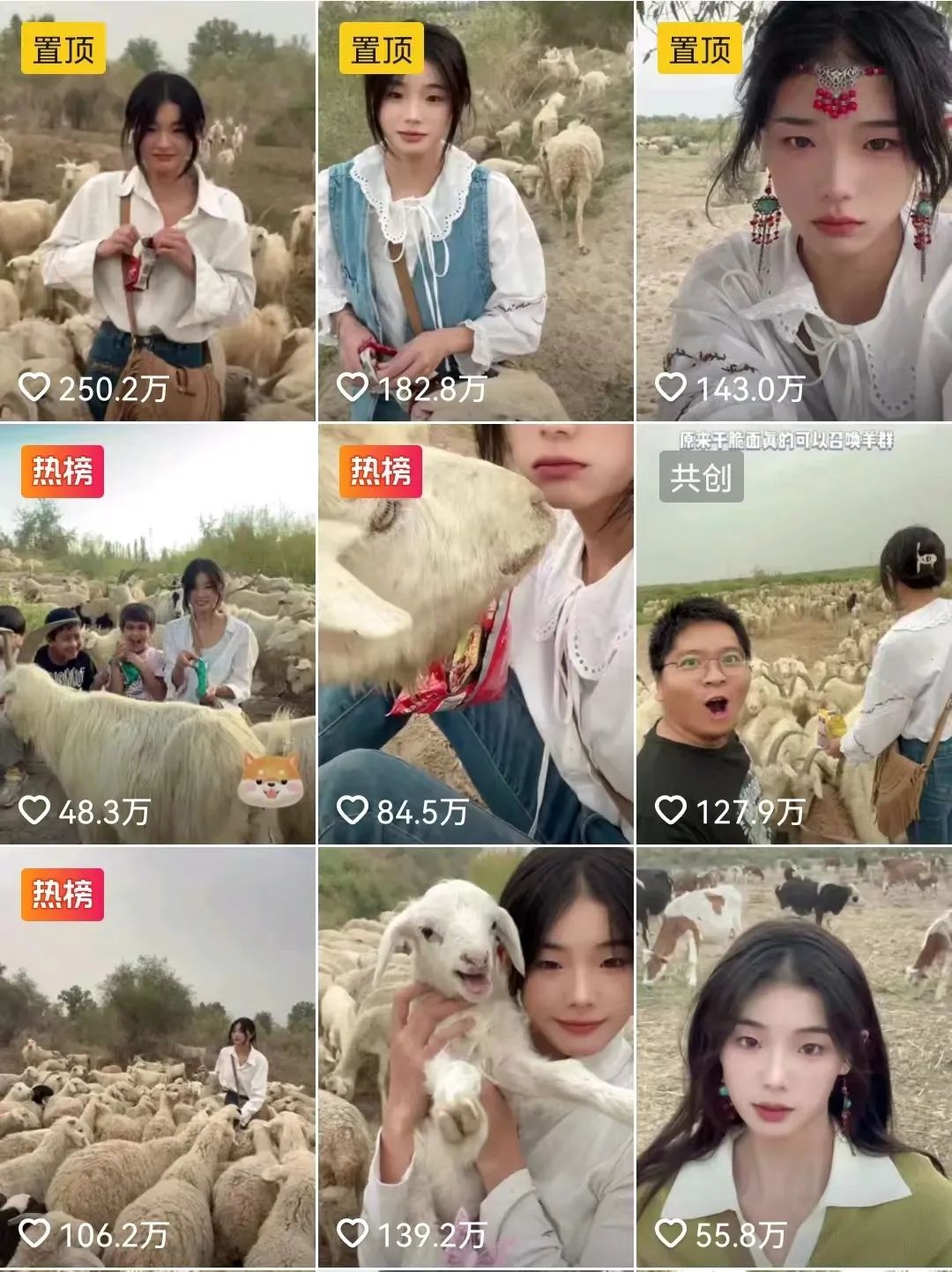The image size is (952, 1272).
Task: Play the video with 139.2万 likes
Action: (x=475, y=1058)
